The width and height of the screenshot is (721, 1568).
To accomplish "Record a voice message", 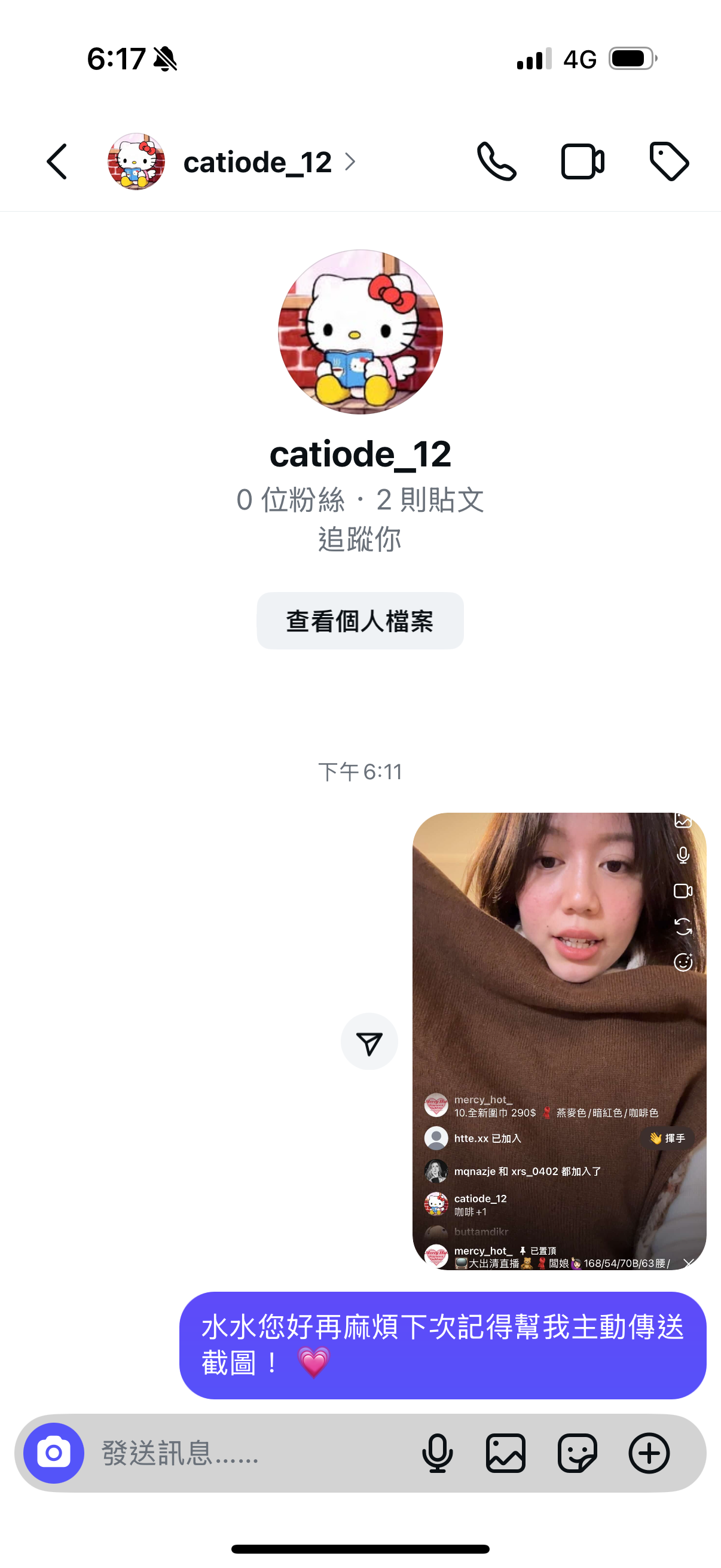I will coord(437,1453).
